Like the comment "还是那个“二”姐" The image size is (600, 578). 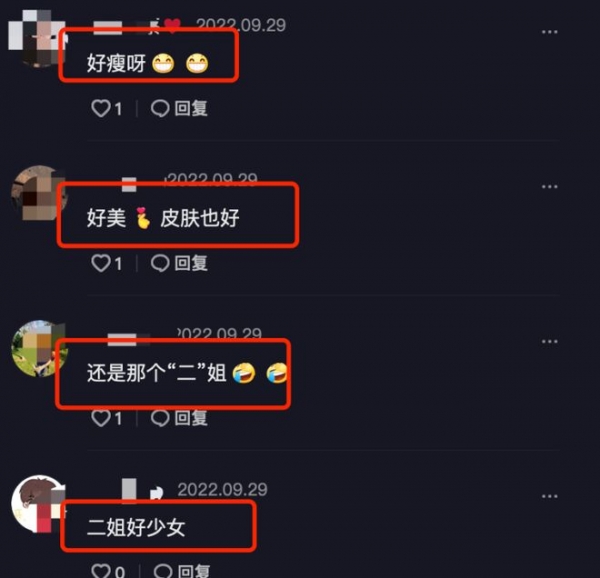coord(101,418)
